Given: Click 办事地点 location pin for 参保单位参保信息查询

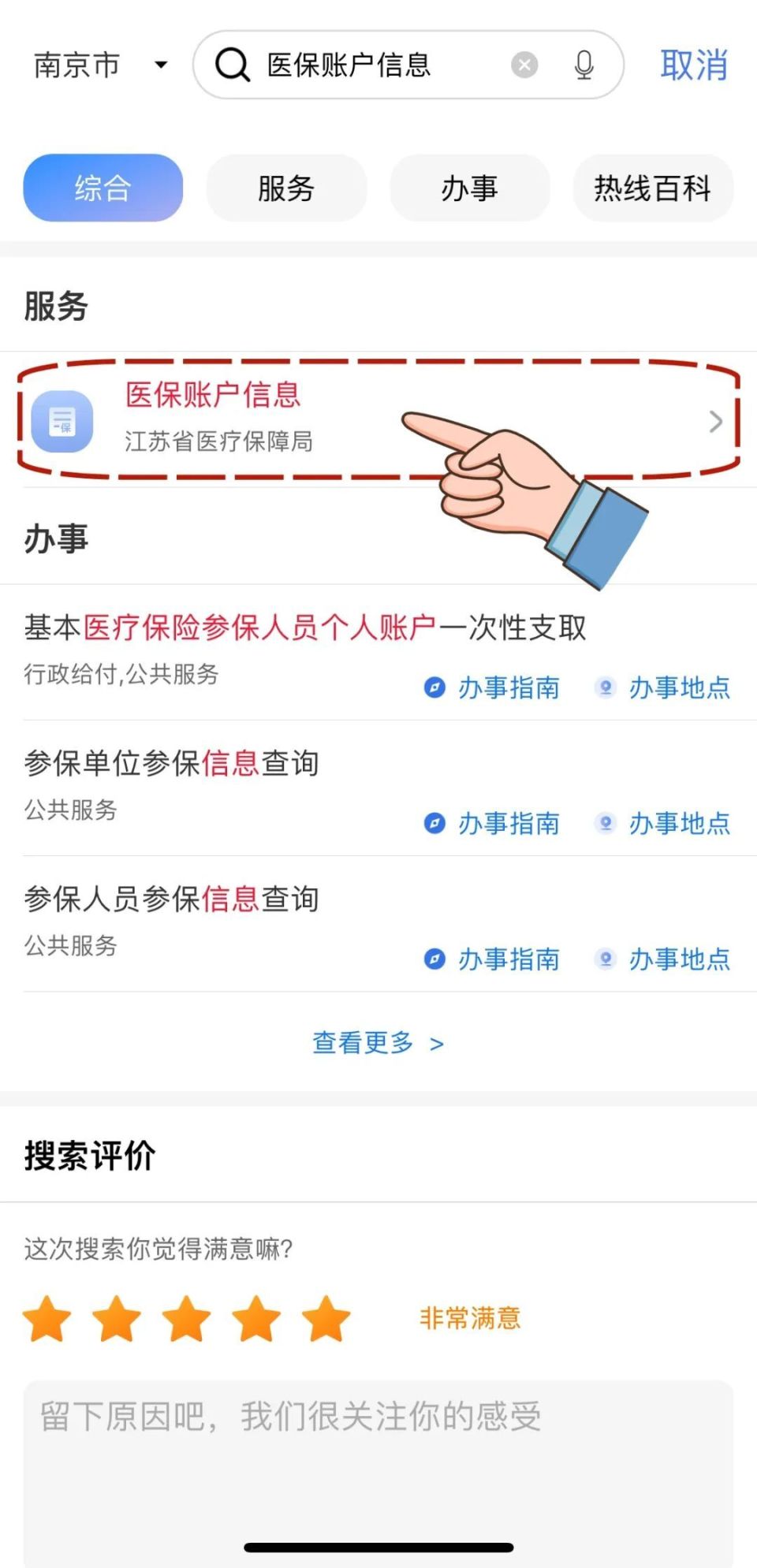Looking at the screenshot, I should point(605,823).
